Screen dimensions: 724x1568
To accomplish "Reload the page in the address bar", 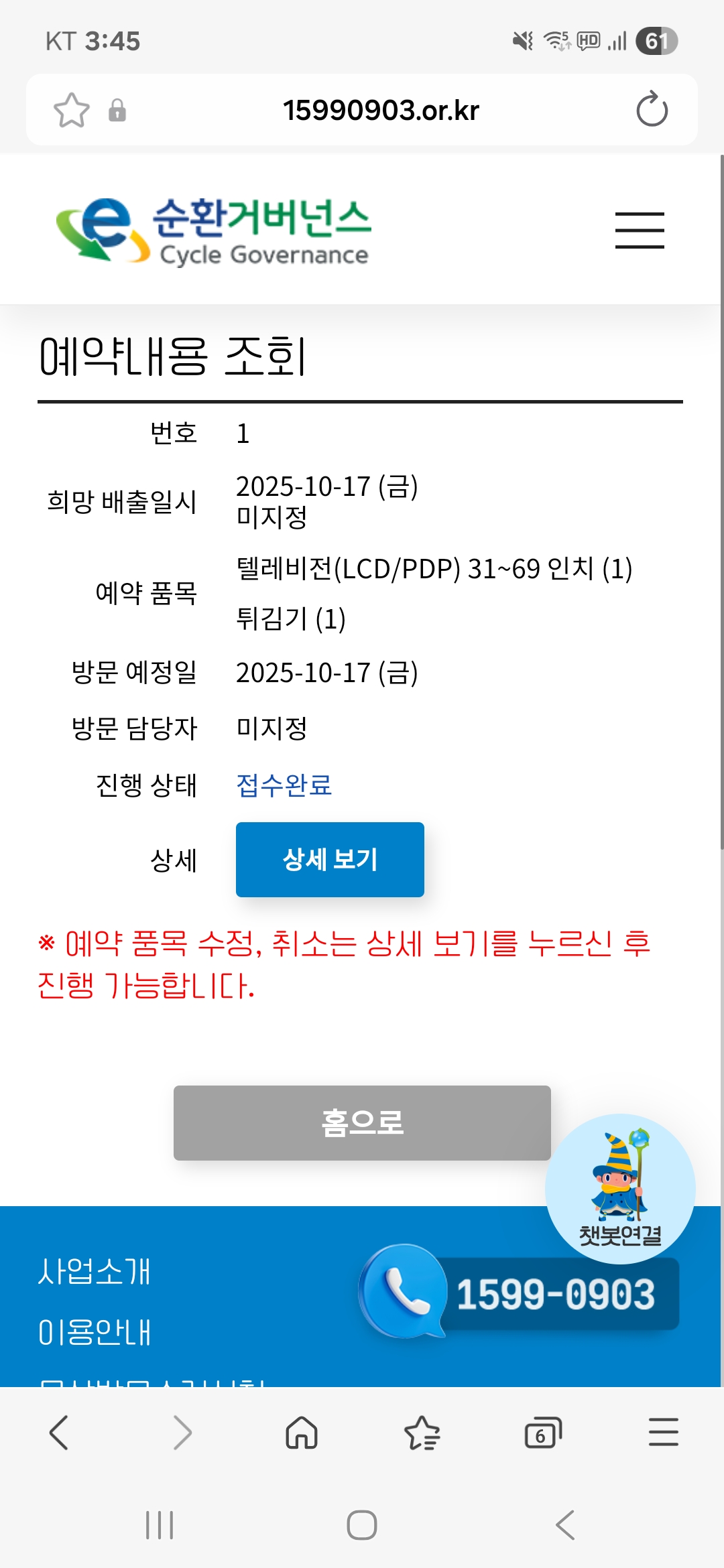I will (x=652, y=110).
